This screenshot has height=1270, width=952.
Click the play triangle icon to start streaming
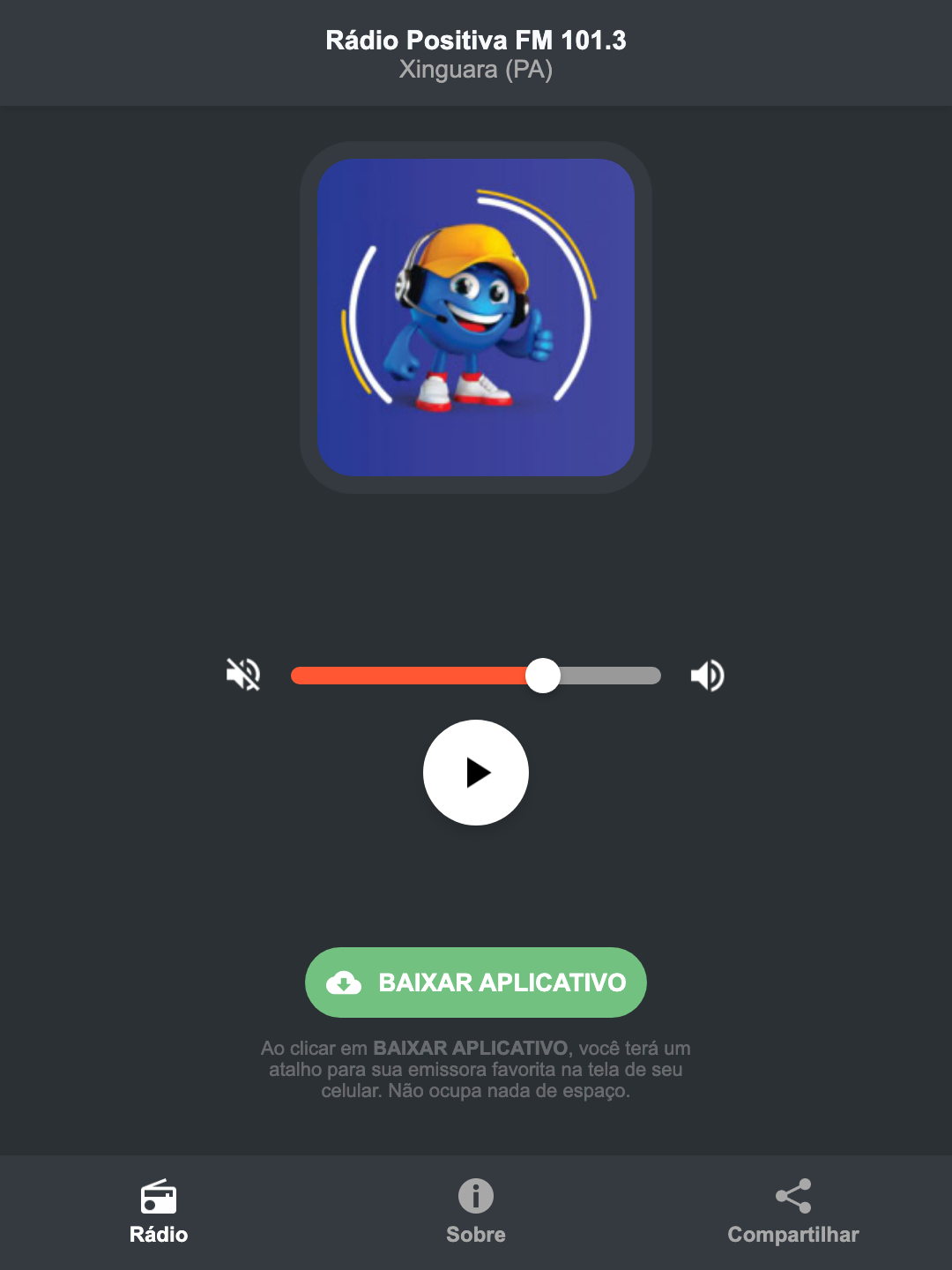(x=480, y=773)
